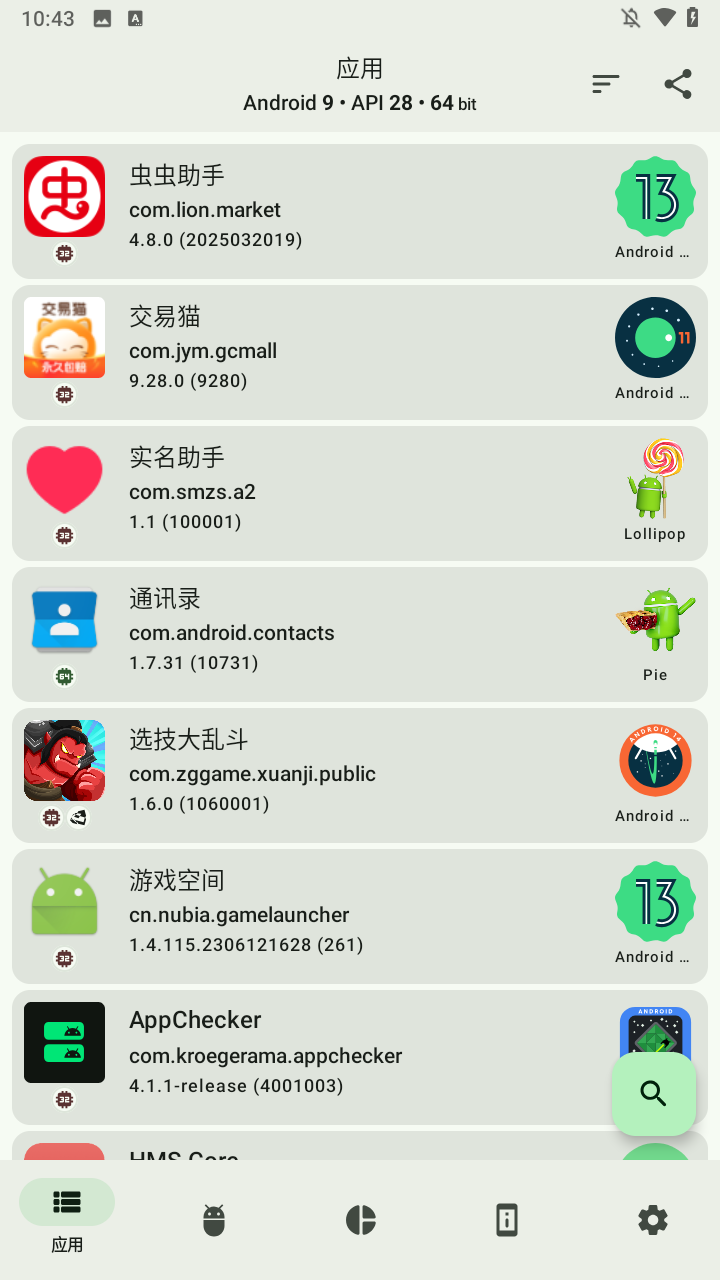Tap the Android 13 badge next to 游戏空间
The image size is (720, 1280).
(x=655, y=900)
